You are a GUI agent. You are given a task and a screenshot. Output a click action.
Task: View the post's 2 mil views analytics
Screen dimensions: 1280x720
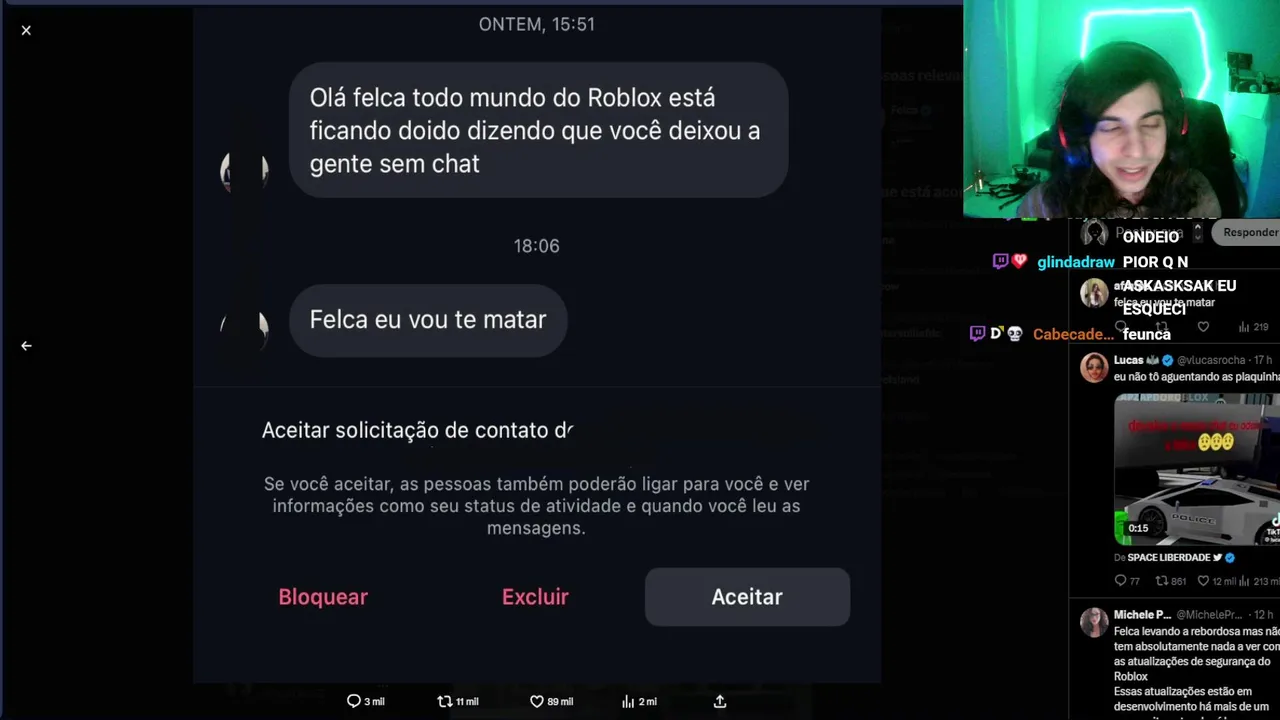(x=638, y=701)
